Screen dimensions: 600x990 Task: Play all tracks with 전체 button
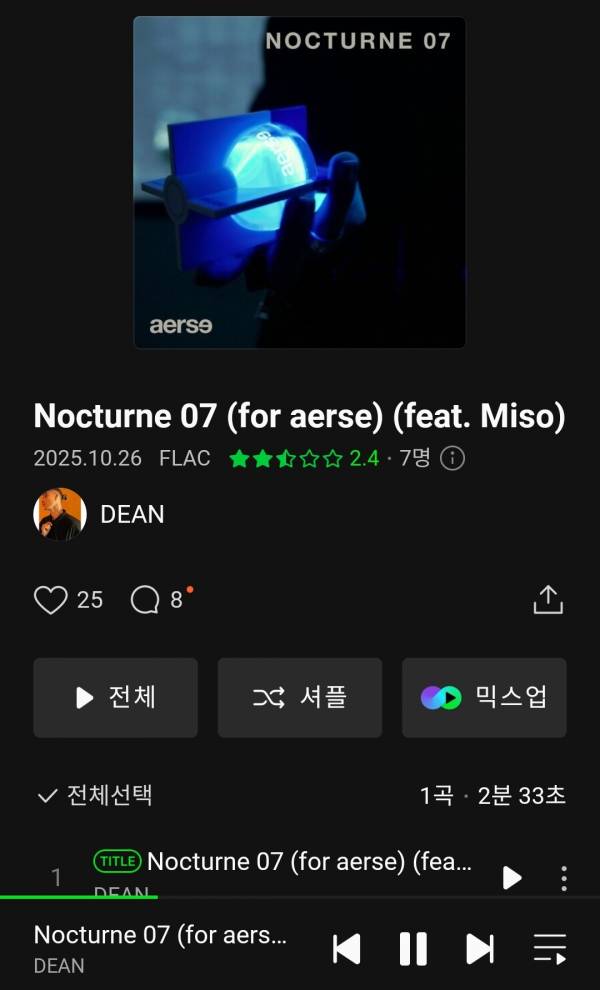116,697
